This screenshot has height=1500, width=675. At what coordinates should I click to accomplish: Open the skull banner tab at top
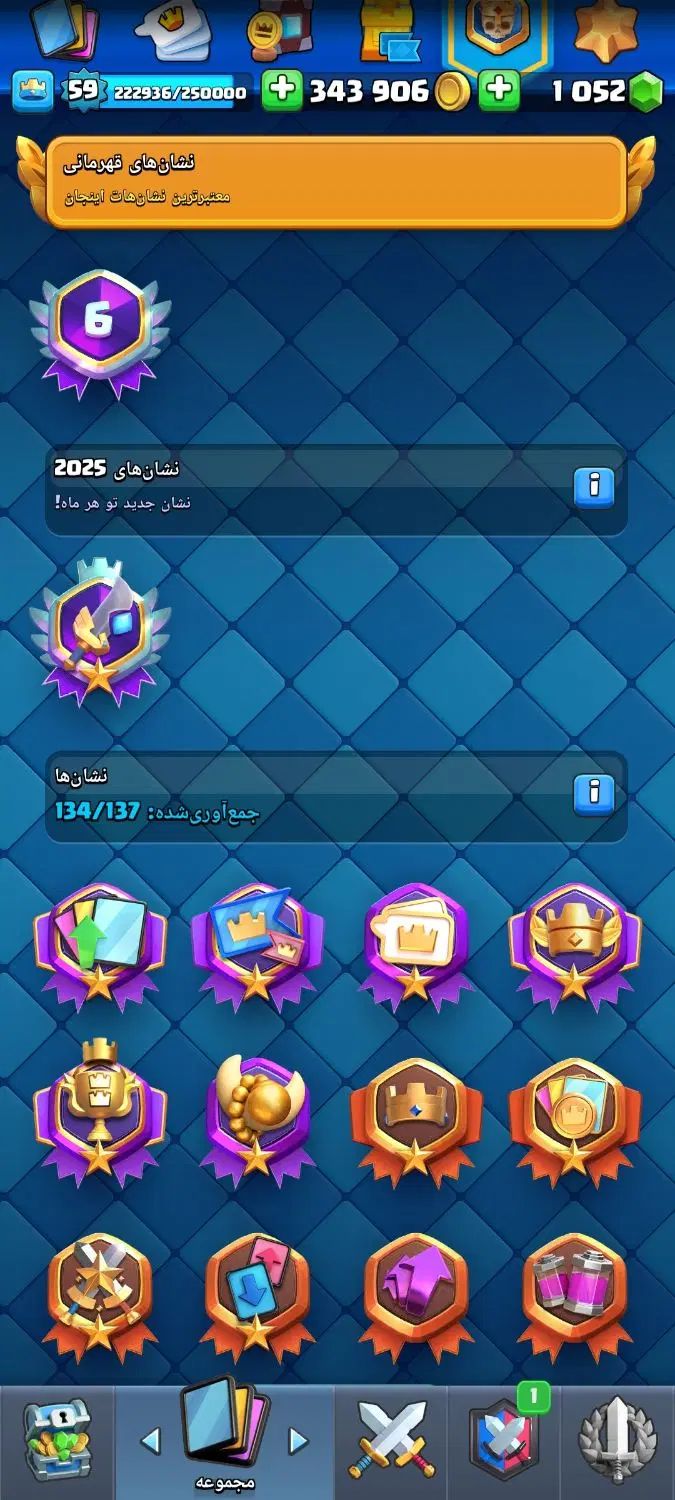point(497,30)
